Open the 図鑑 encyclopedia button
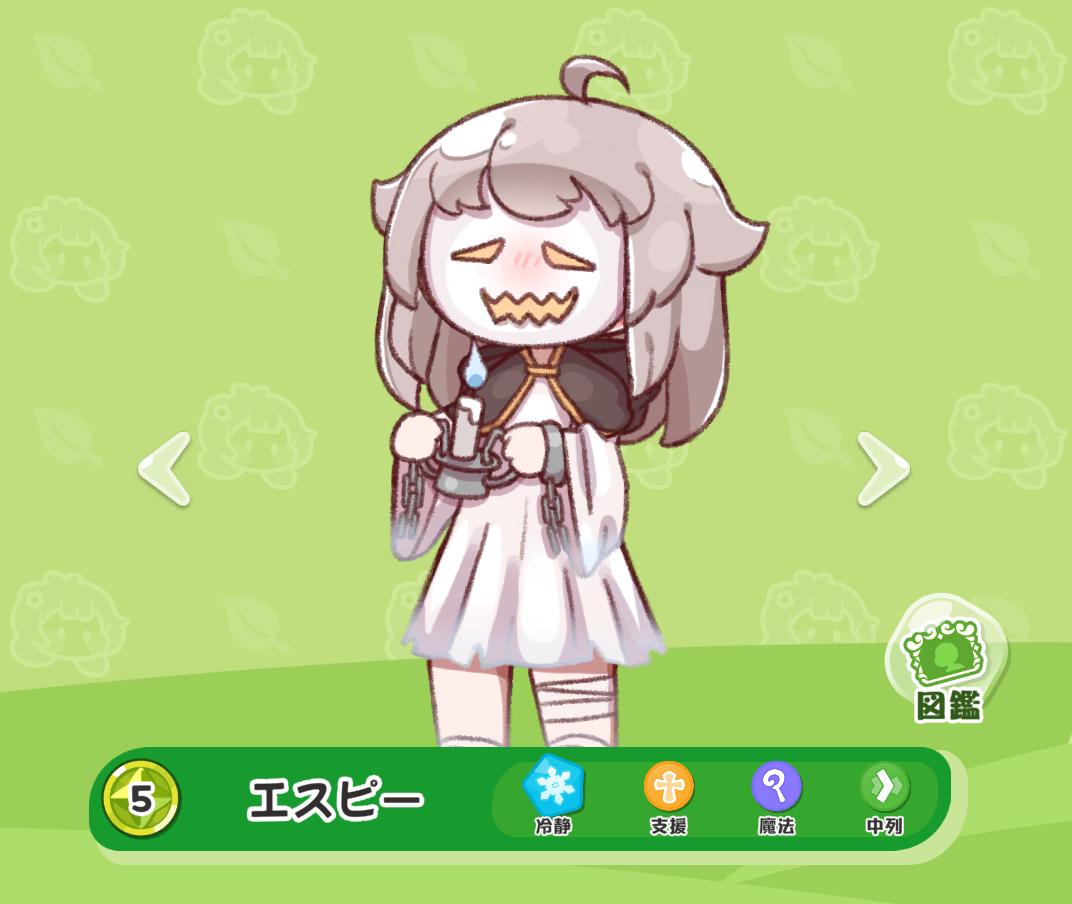 [x=947, y=660]
